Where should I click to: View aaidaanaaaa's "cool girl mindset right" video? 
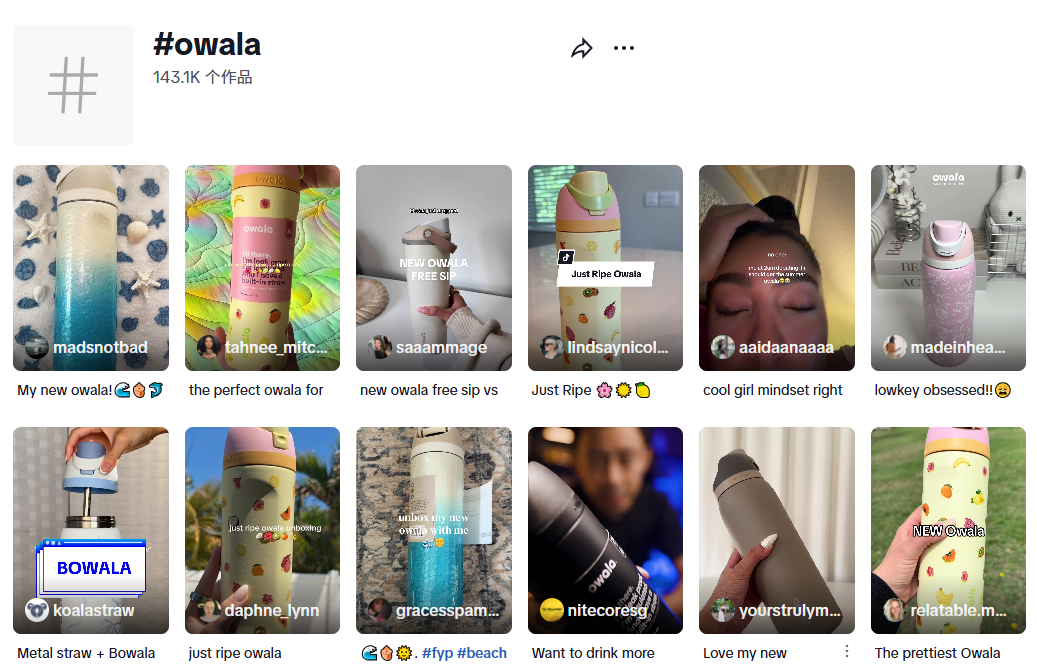point(777,267)
